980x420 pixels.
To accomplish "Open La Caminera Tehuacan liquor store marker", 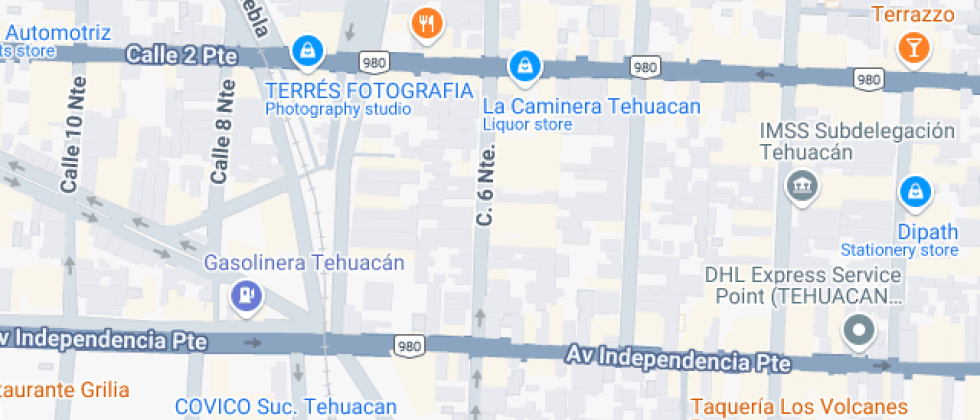I will click(523, 67).
